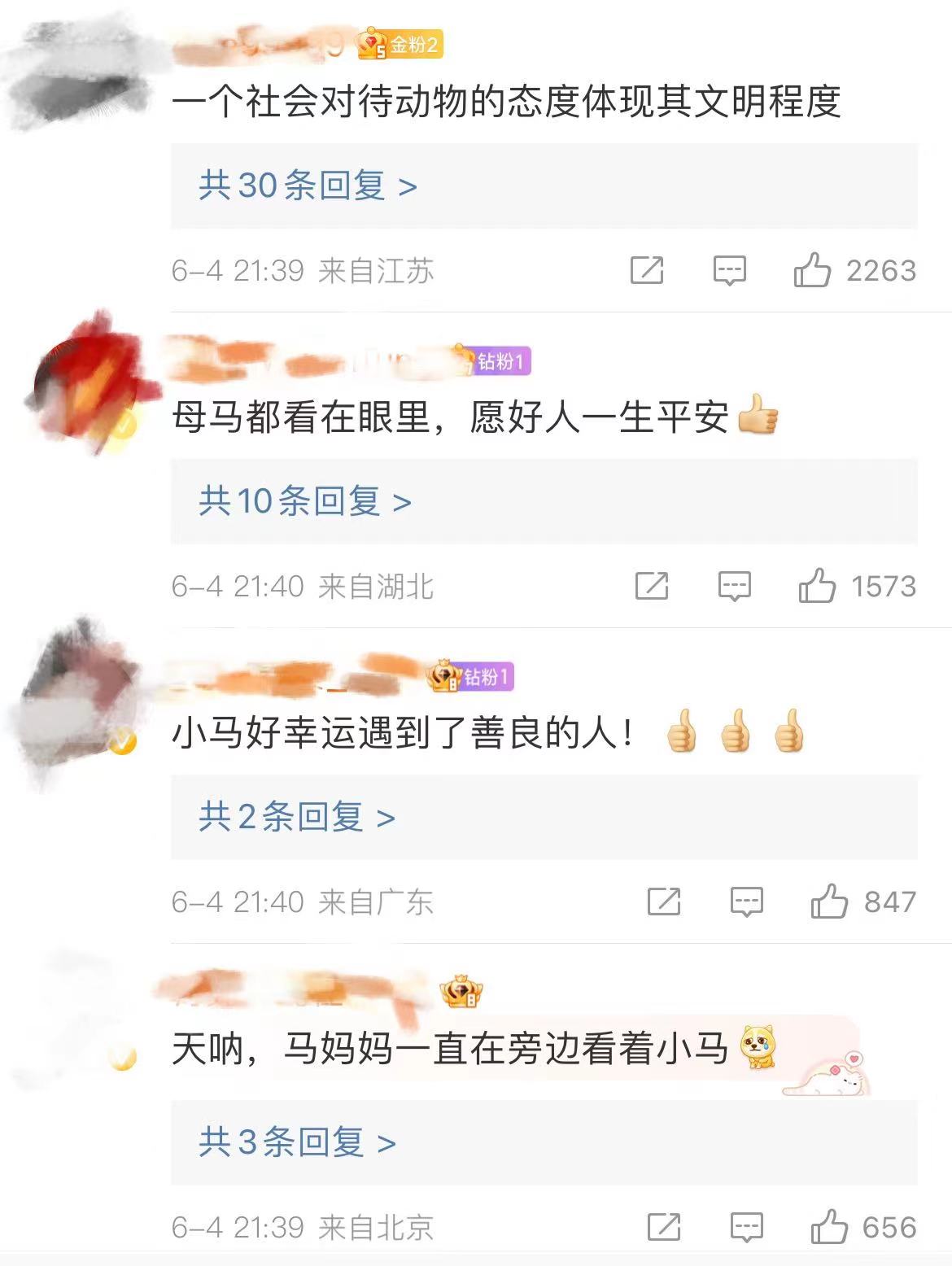Repost the comment from 北京
Image resolution: width=952 pixels, height=1266 pixels.
coord(664,1227)
